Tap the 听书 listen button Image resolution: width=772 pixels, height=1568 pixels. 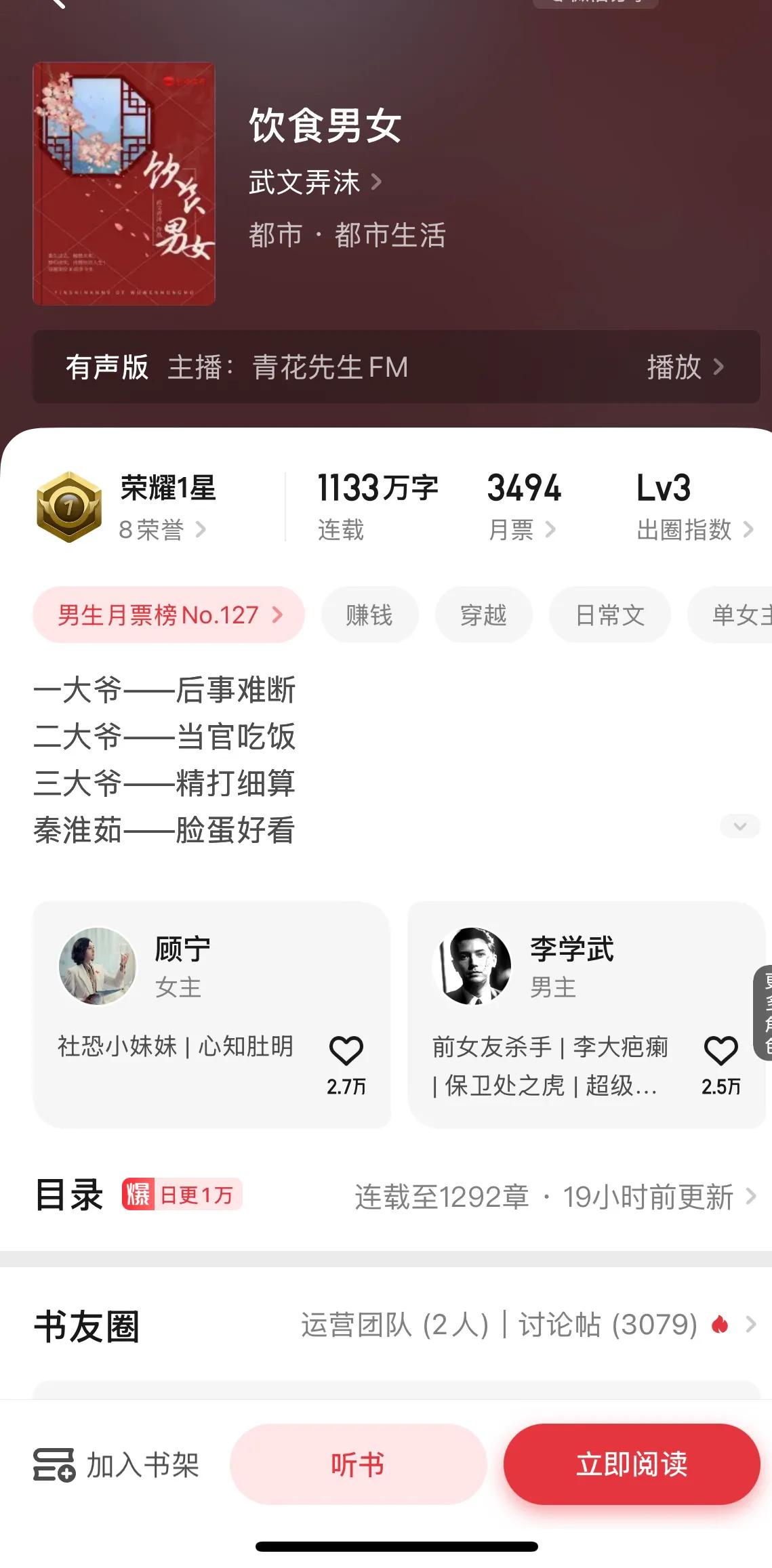pos(358,1464)
